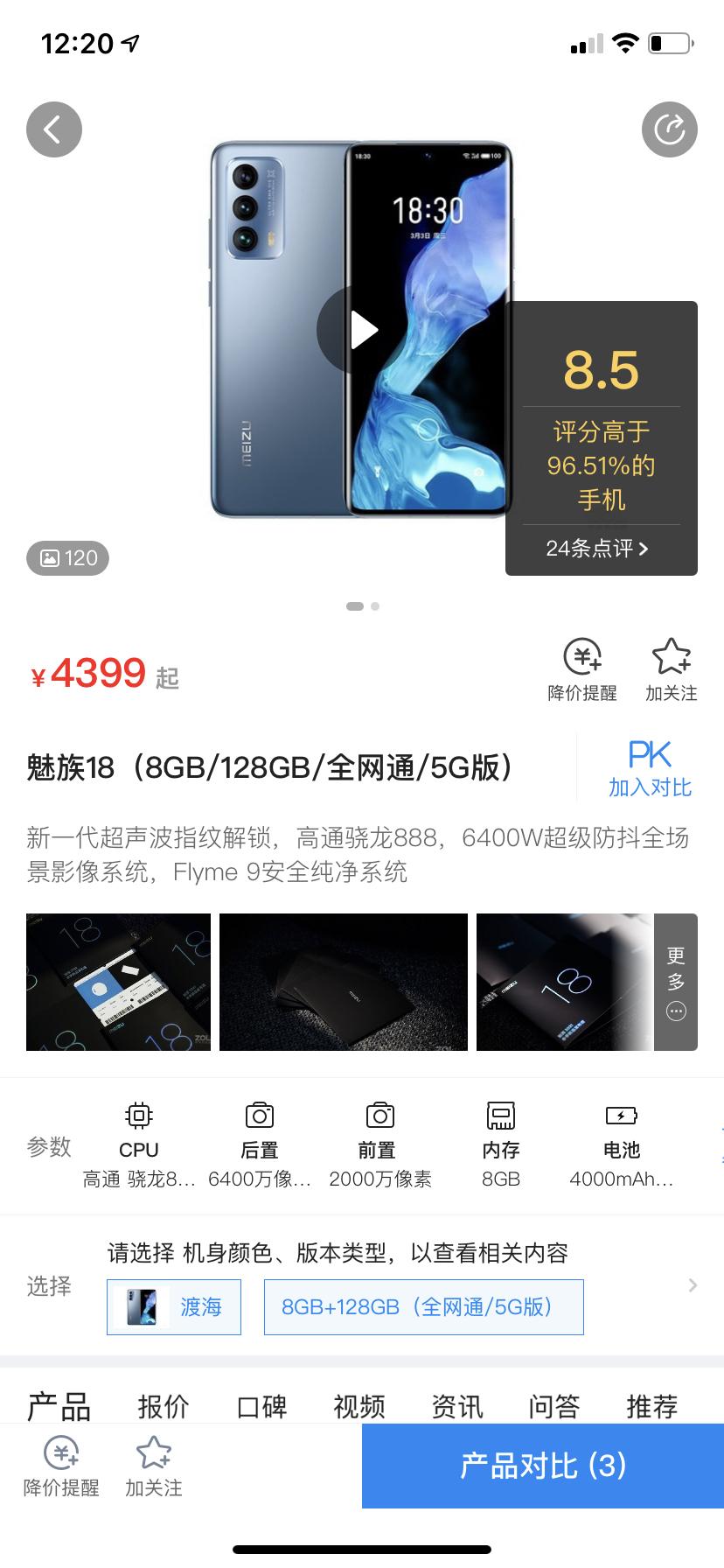724x1568 pixels.
Task: Open the 120-photo image gallery
Action: pyautogui.click(x=68, y=558)
